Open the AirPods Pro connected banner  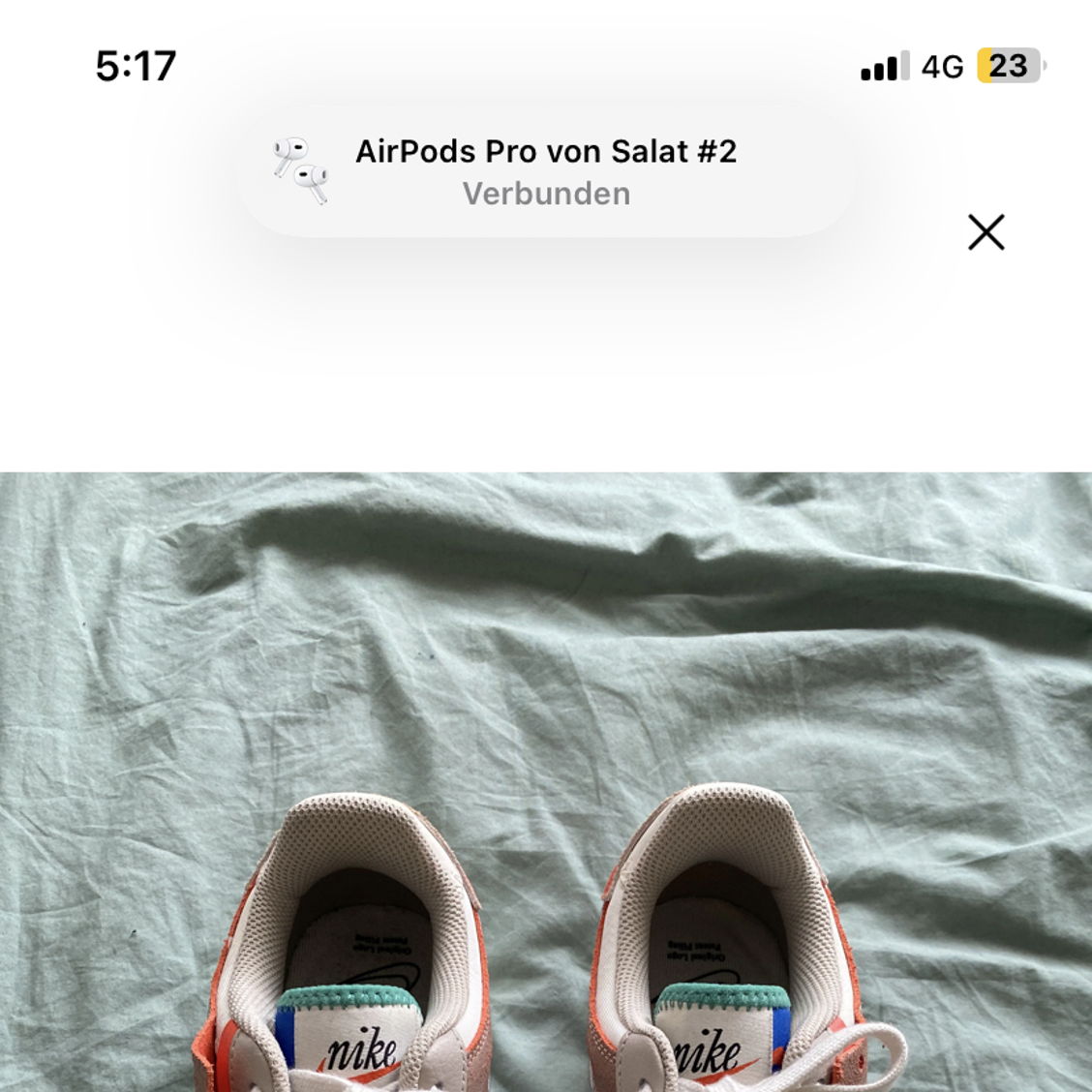546,172
